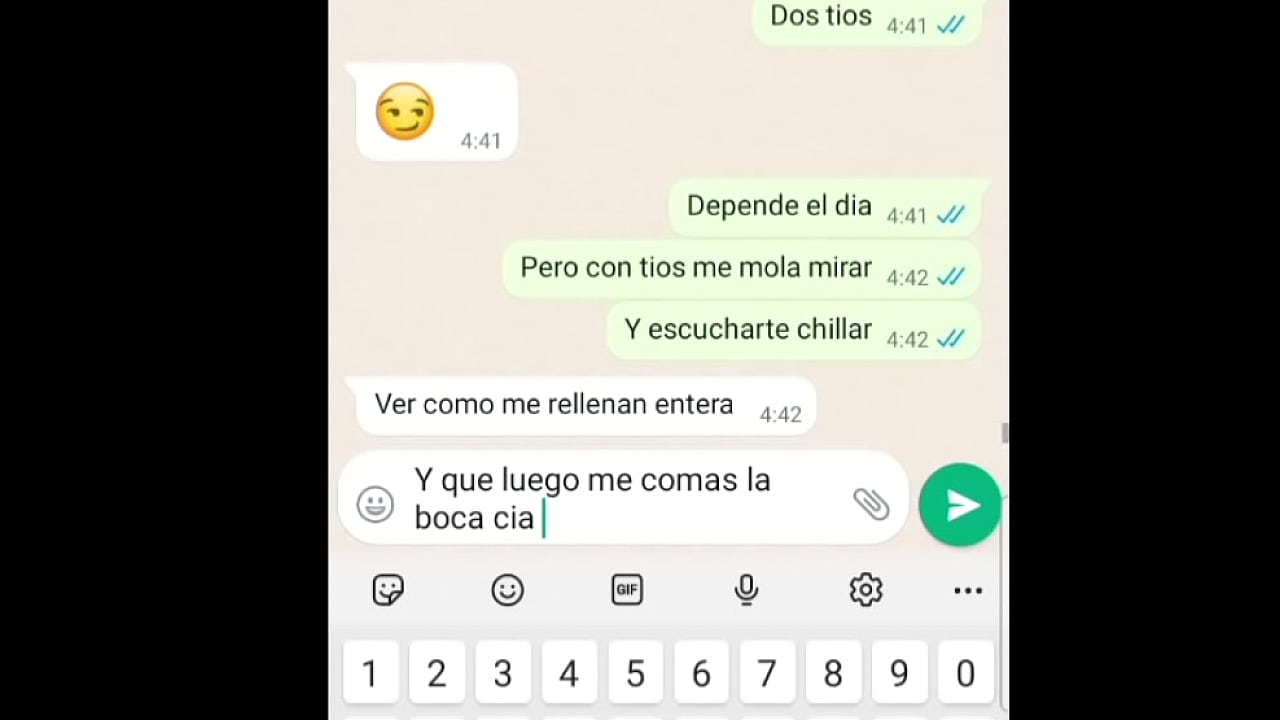This screenshot has width=1280, height=720.
Task: Open the keyboard sticker panel
Action: (x=388, y=590)
